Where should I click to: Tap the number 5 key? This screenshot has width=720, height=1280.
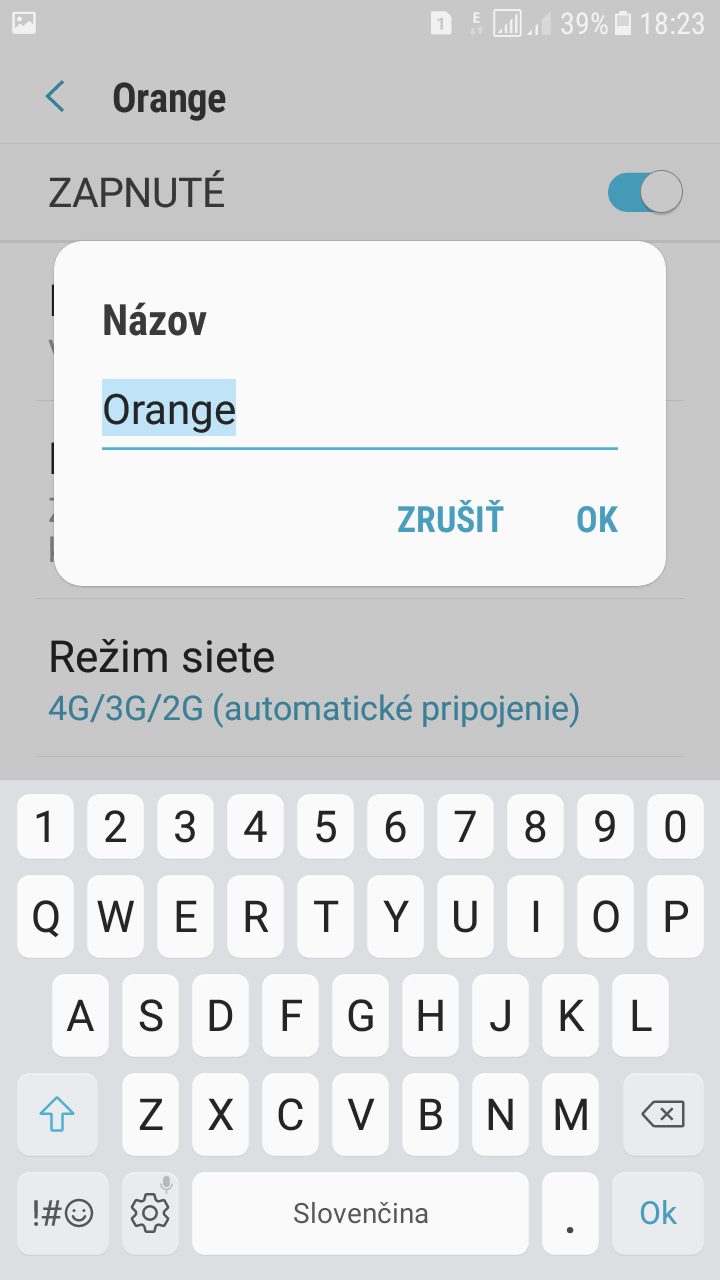pos(325,827)
